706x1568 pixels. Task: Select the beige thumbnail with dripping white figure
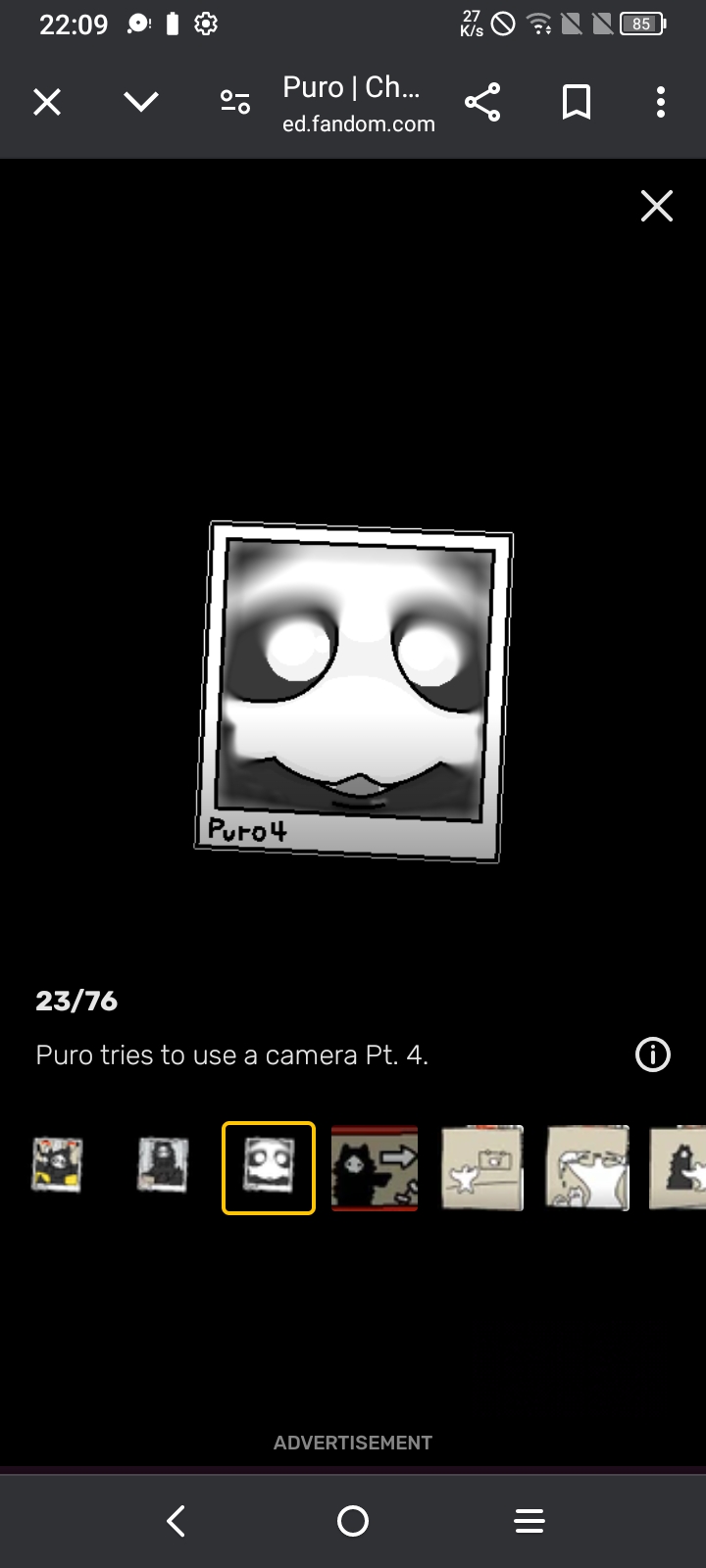click(587, 1167)
